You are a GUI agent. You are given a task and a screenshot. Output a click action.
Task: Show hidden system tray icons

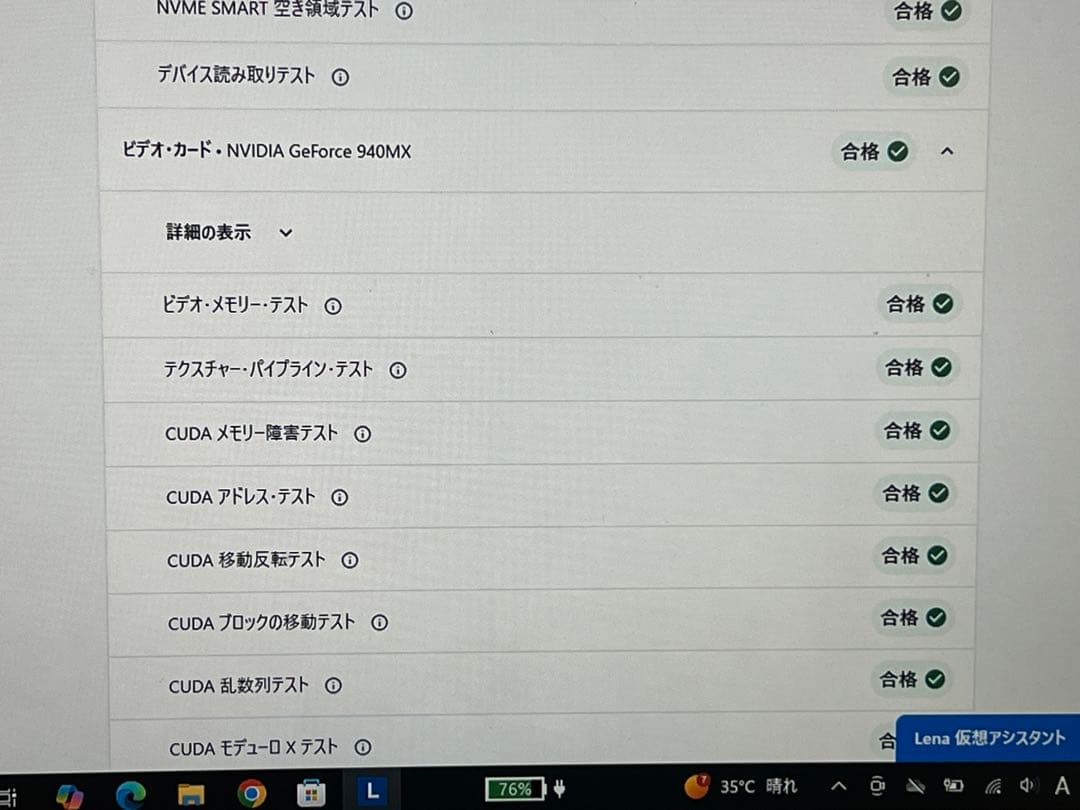tap(838, 787)
